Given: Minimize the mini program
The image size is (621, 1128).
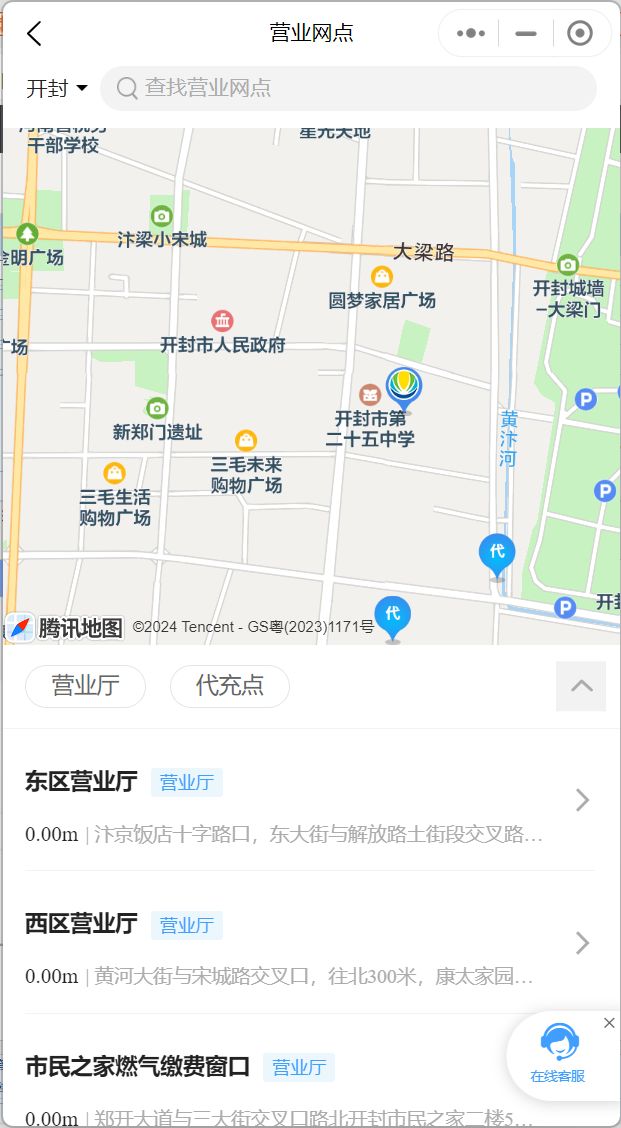Looking at the screenshot, I should [x=526, y=33].
